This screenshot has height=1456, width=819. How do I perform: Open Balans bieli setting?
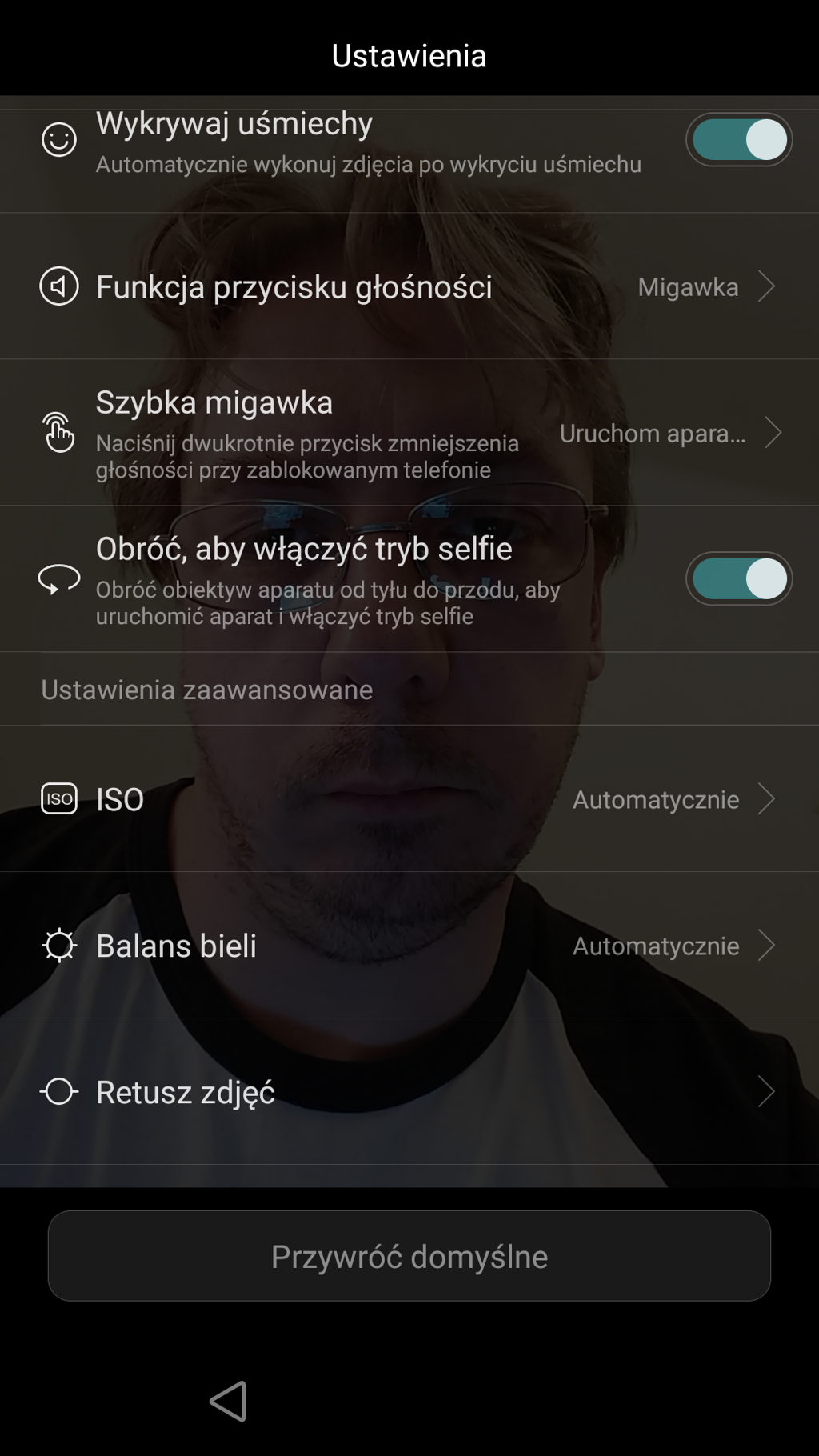409,945
